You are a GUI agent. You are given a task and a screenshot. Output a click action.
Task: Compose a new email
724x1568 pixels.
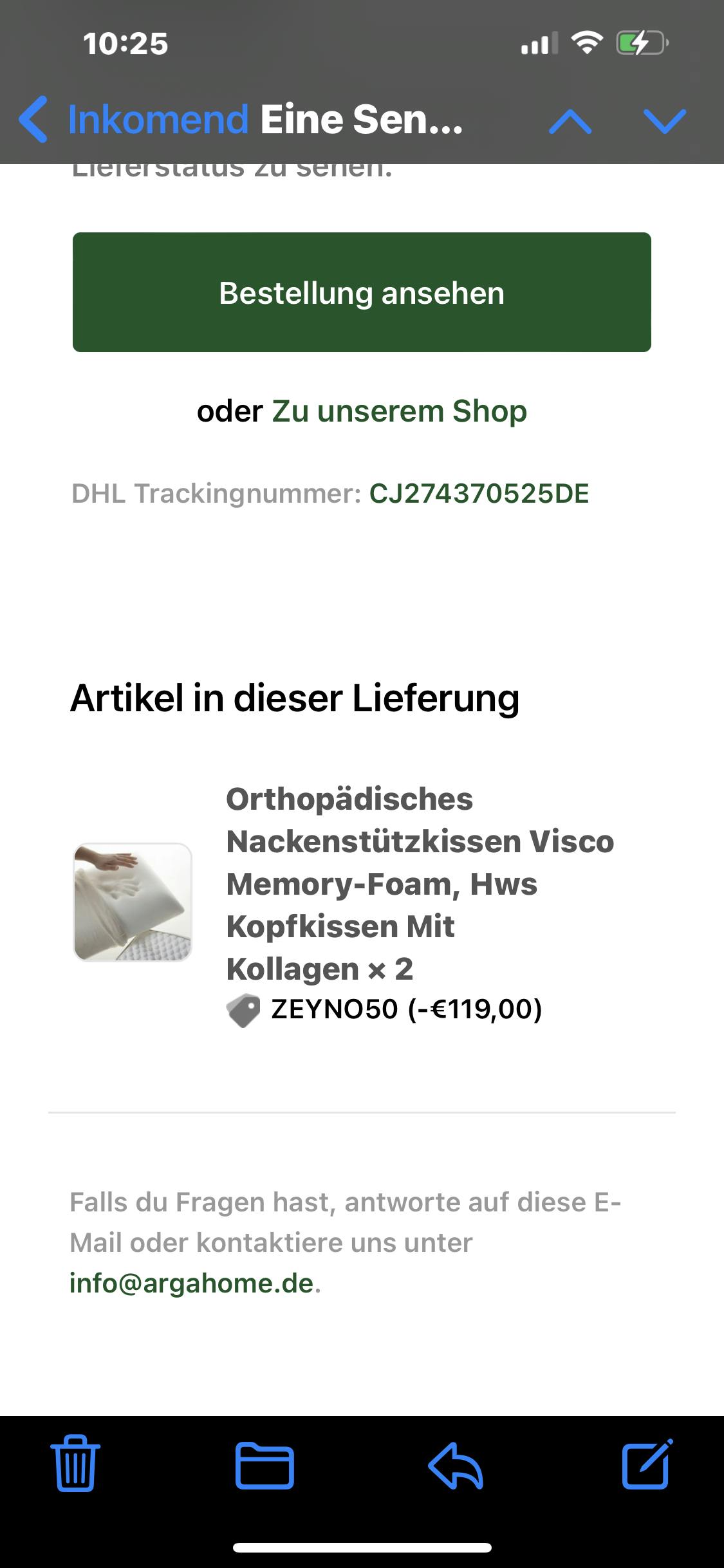pyautogui.click(x=647, y=1464)
